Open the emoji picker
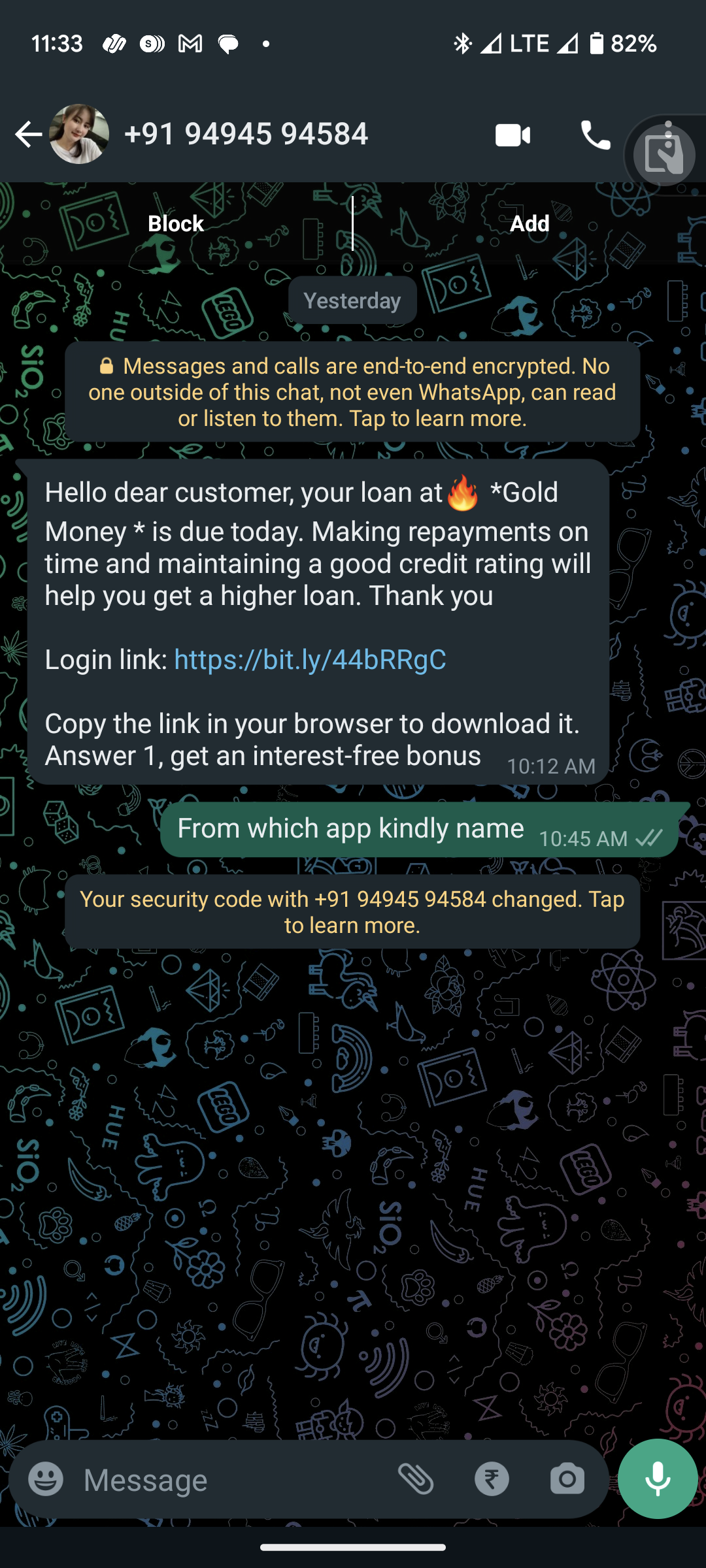This screenshot has height=1568, width=706. pyautogui.click(x=46, y=1479)
